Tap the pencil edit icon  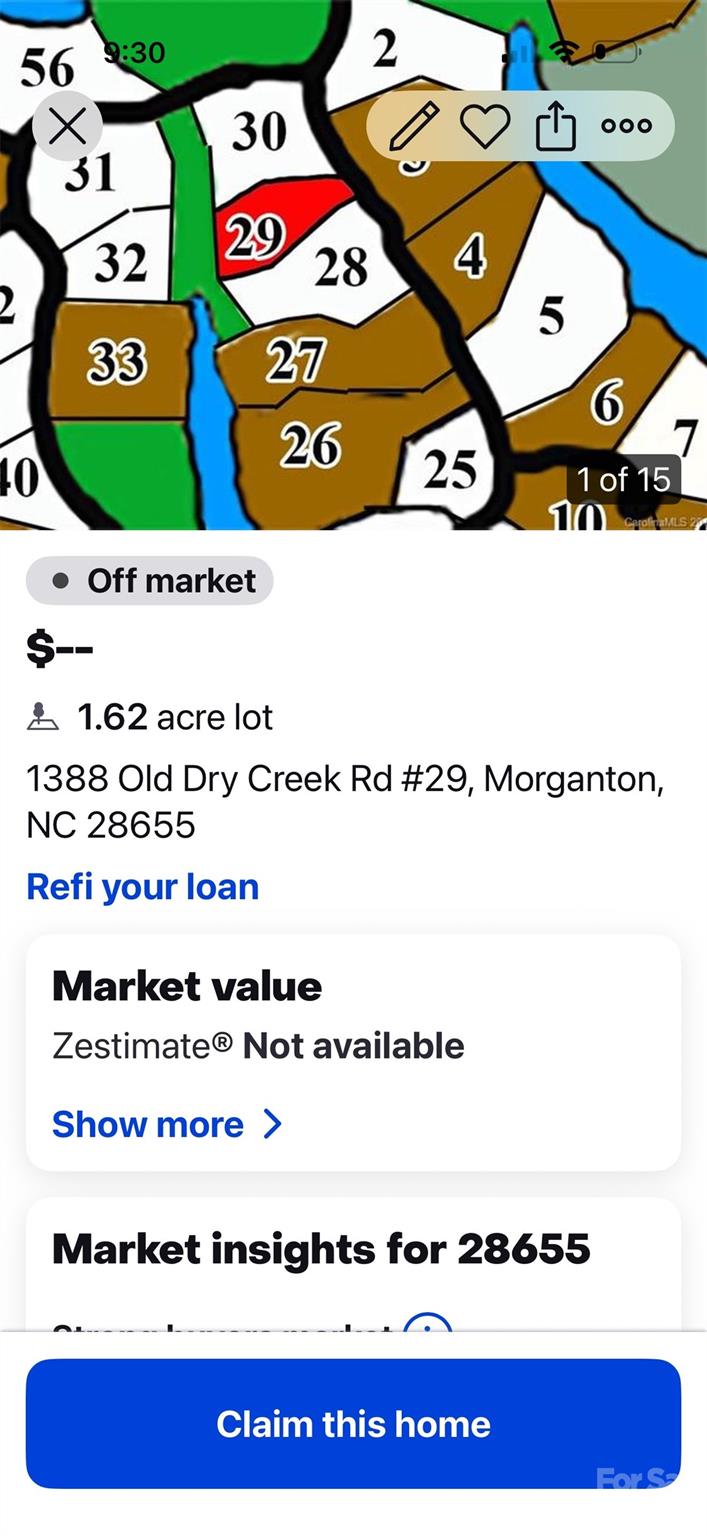click(x=413, y=127)
